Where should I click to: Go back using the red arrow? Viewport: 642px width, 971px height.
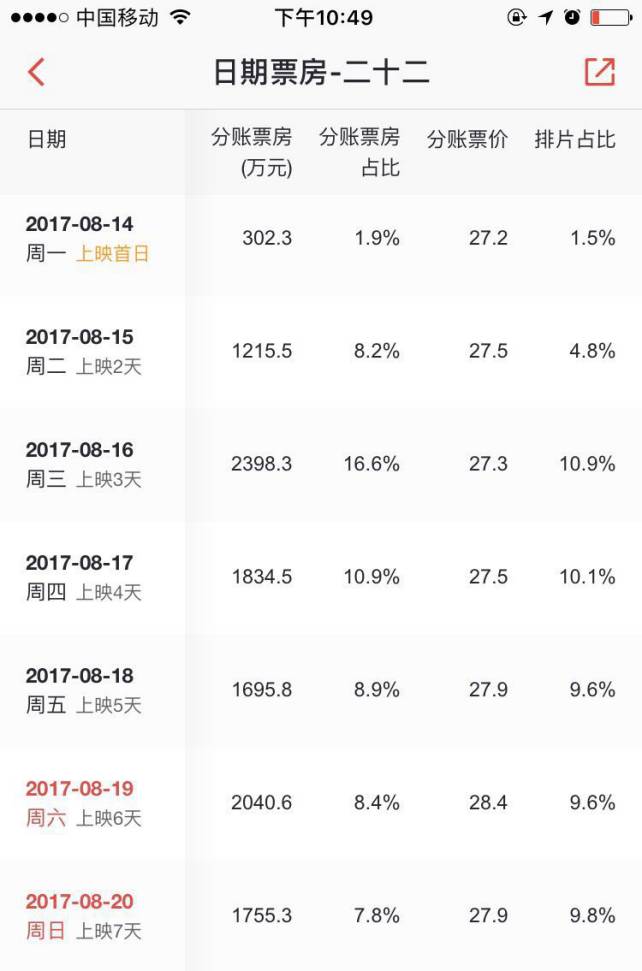click(x=37, y=72)
